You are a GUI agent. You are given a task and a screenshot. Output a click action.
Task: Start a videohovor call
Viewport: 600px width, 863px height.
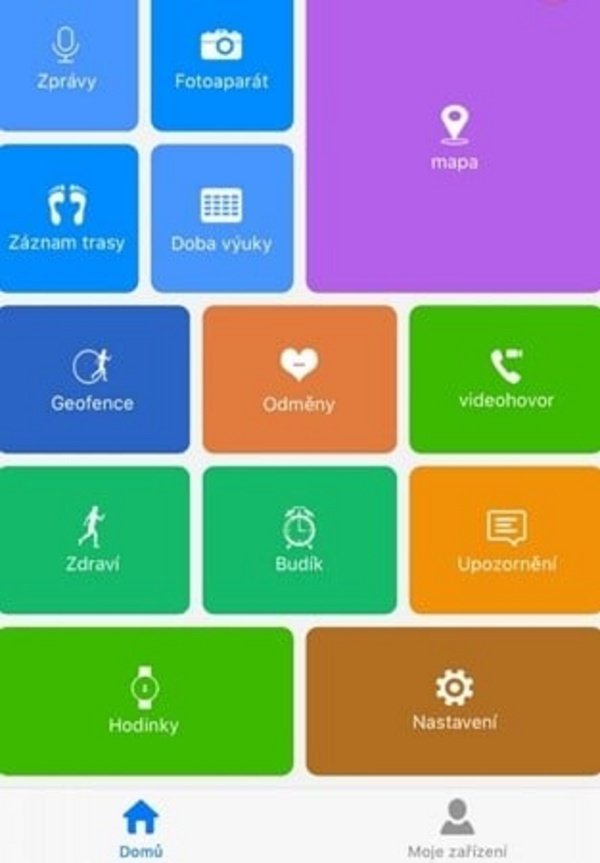[505, 379]
